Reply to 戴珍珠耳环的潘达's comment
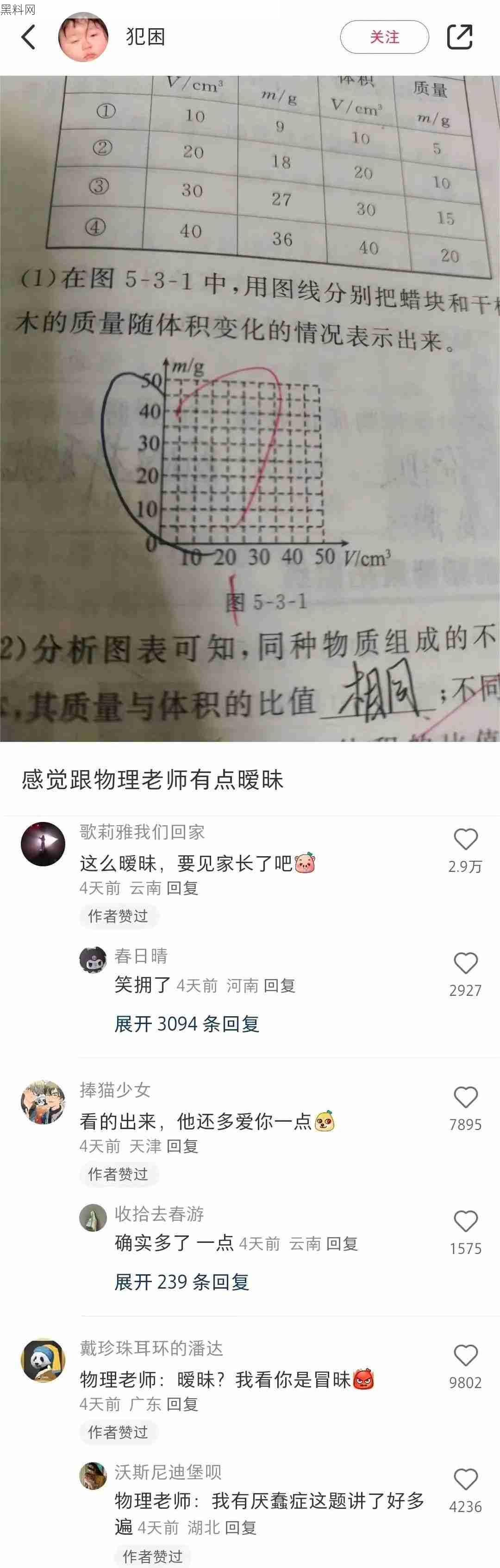Screen dimensions: 500x1568 183,1404
